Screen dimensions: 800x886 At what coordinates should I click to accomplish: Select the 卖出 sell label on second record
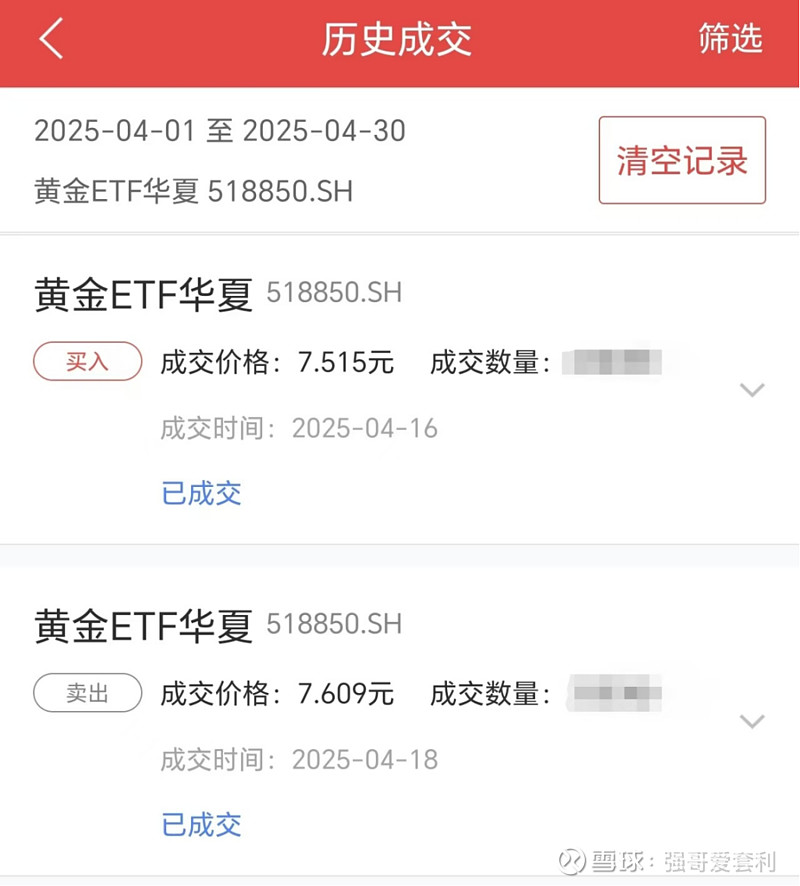[x=87, y=693]
